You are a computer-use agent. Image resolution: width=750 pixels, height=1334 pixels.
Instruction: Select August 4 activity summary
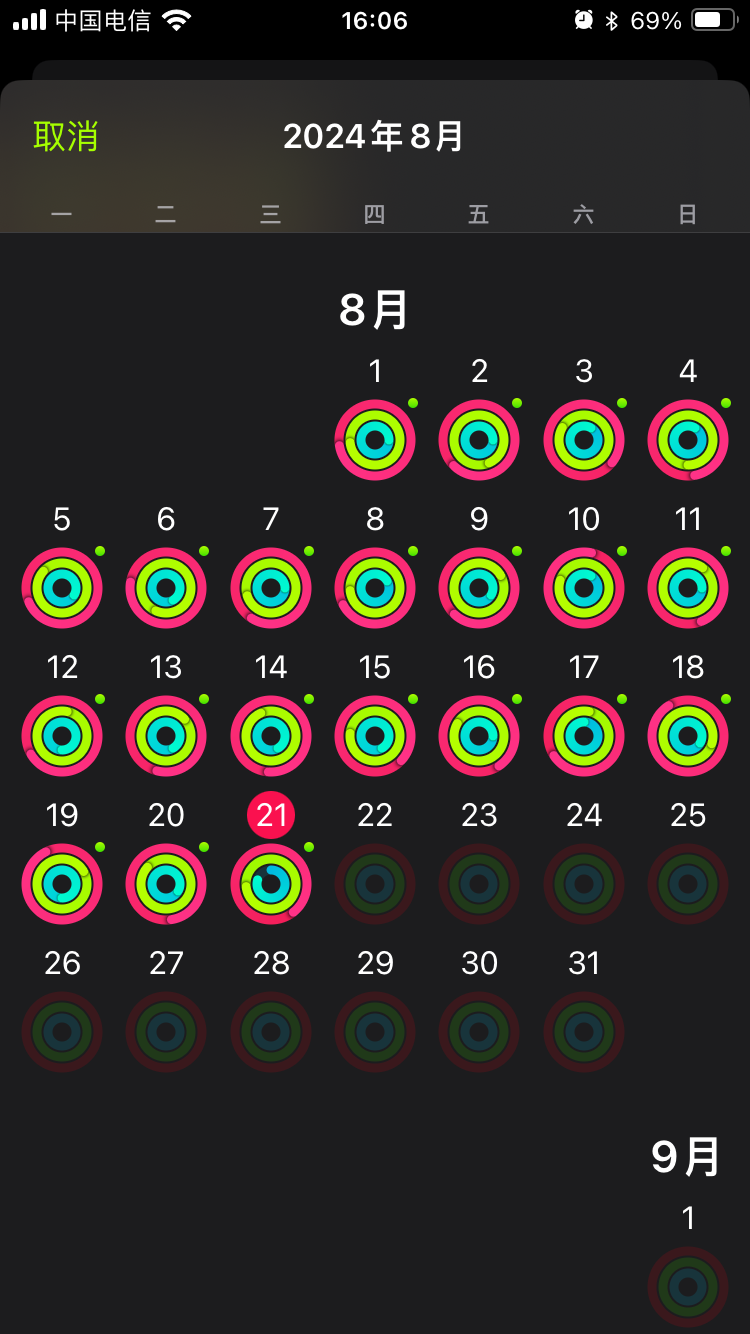pyautogui.click(x=688, y=439)
